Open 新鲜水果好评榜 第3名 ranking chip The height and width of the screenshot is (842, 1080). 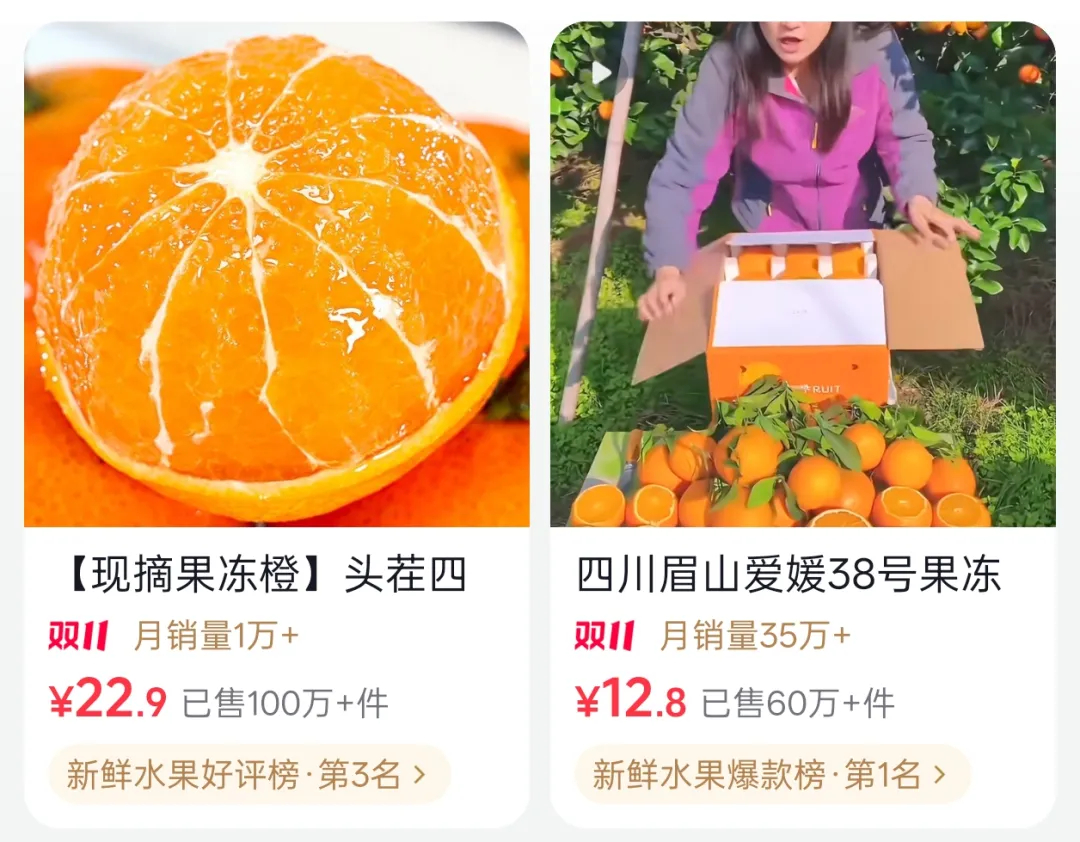click(x=247, y=774)
